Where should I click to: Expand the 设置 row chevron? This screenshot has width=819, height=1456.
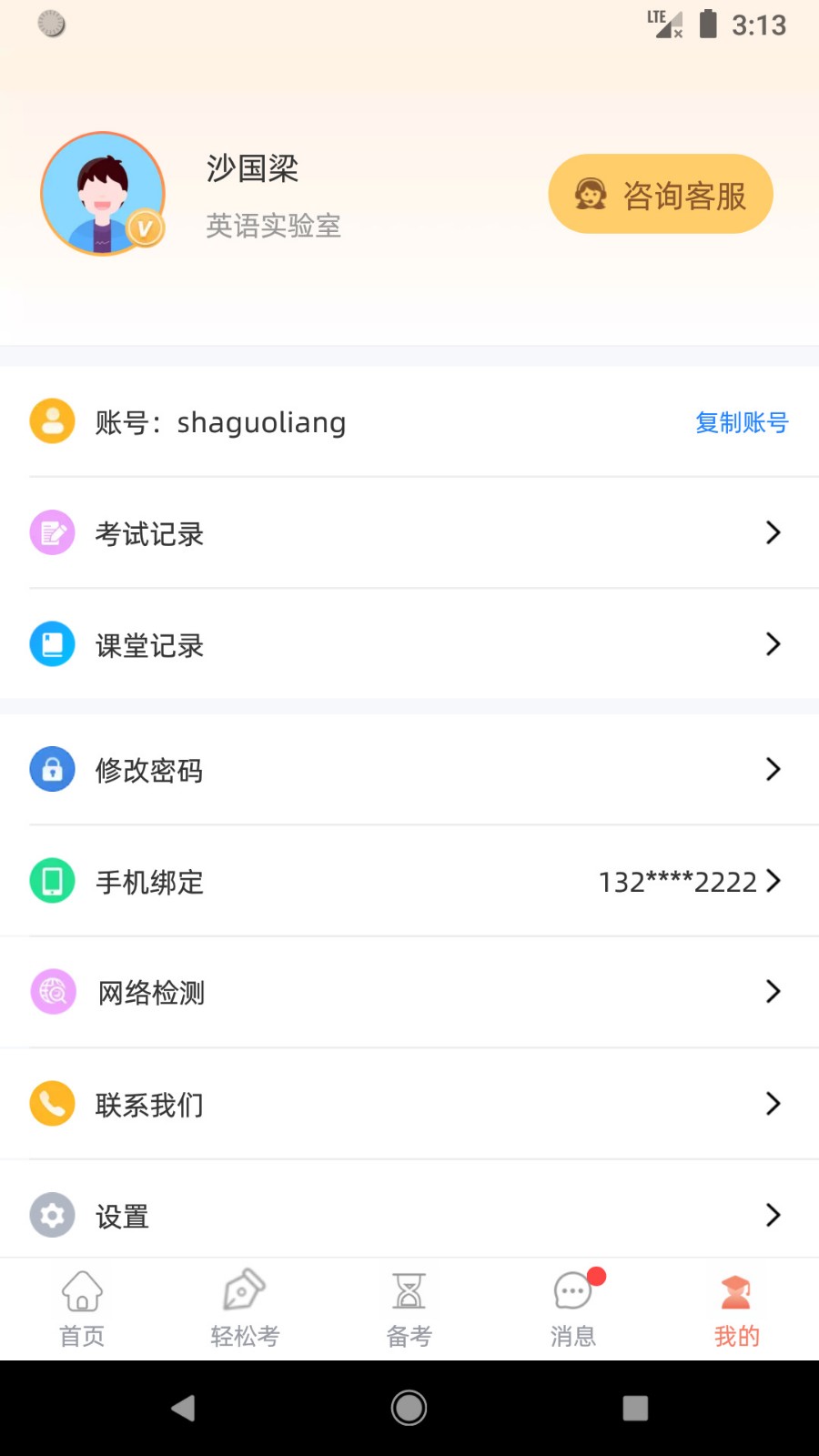[773, 1215]
